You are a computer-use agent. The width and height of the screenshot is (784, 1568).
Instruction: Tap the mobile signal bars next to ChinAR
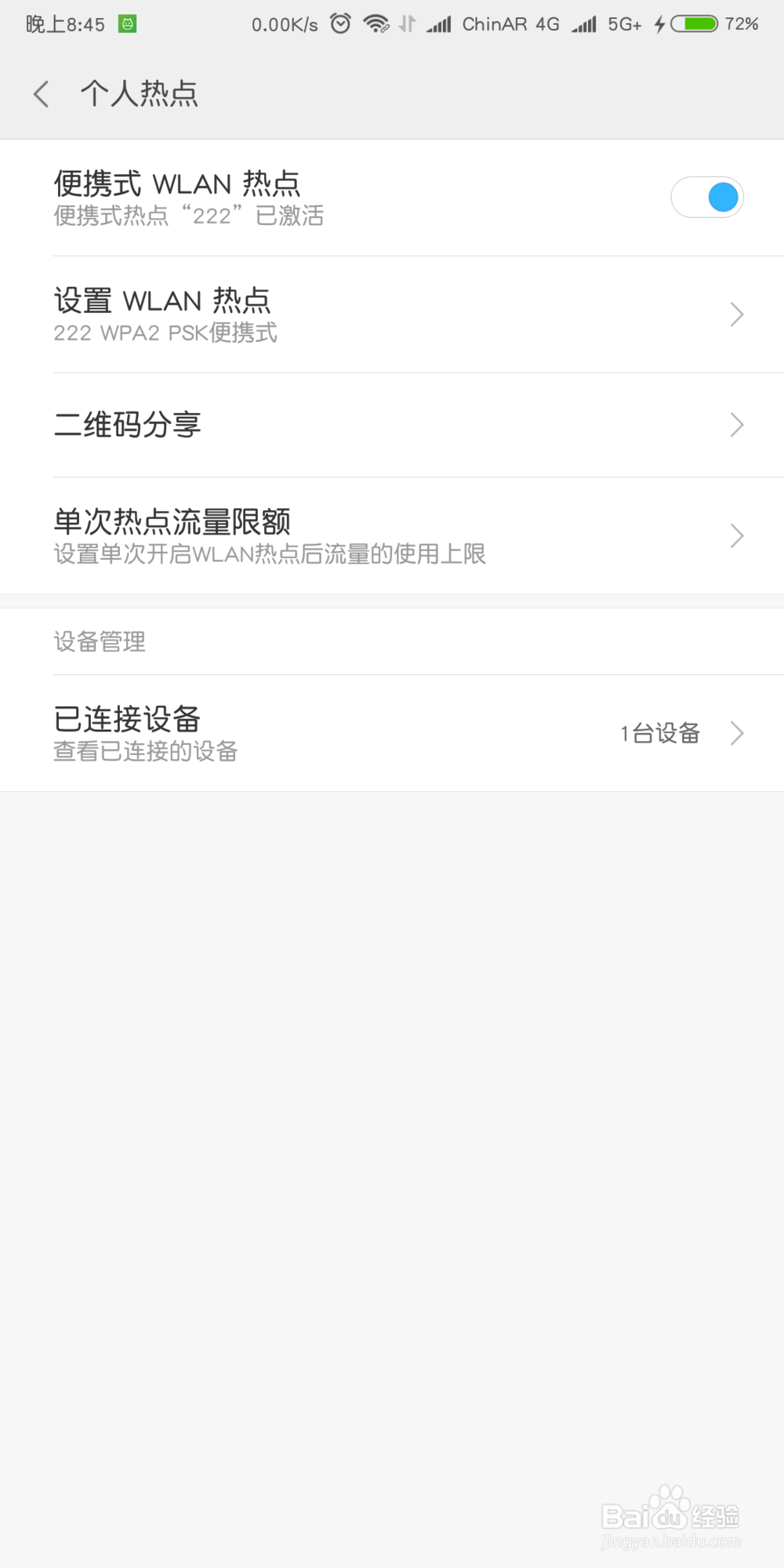[x=438, y=24]
